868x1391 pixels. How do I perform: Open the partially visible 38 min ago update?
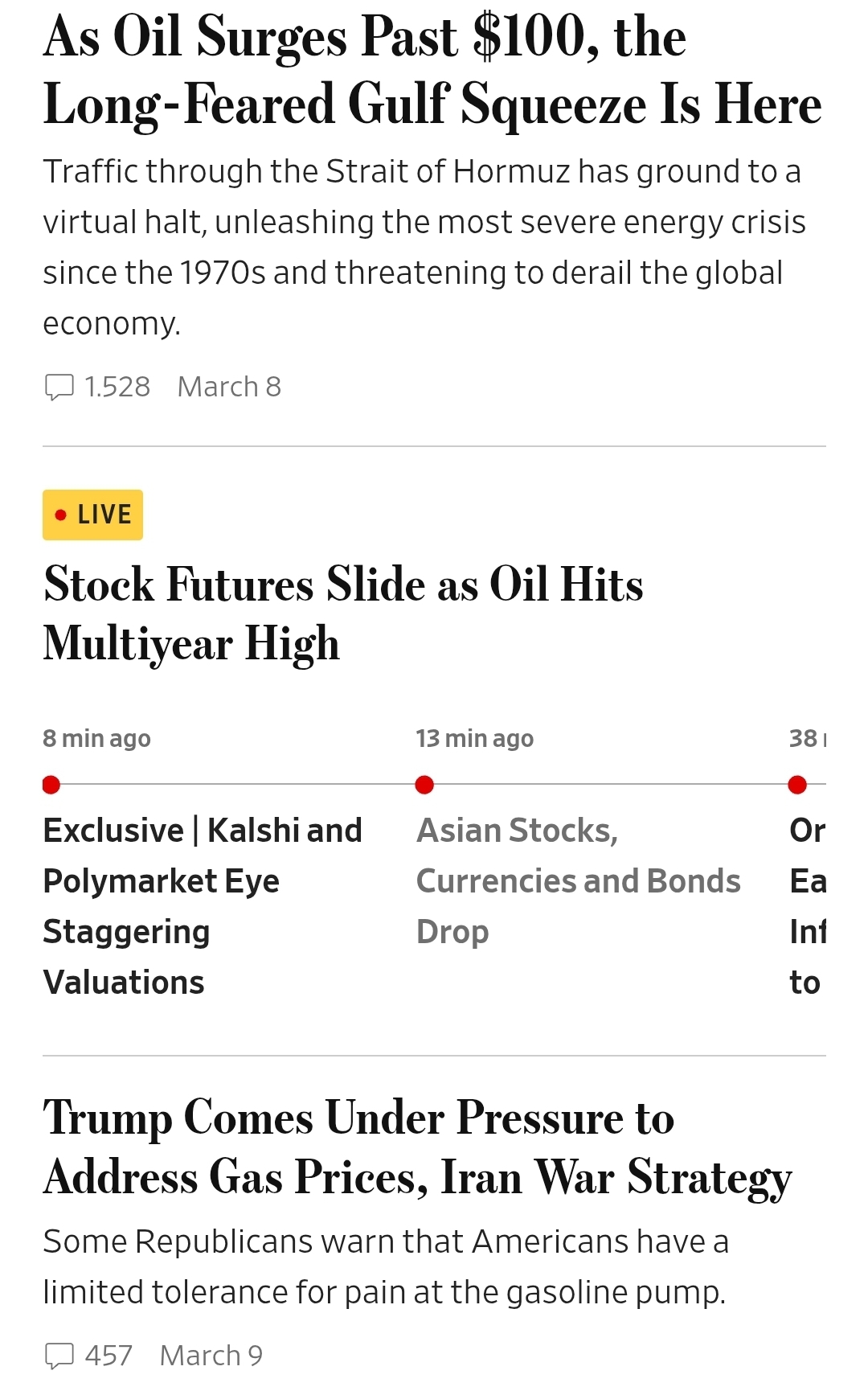[x=806, y=905]
